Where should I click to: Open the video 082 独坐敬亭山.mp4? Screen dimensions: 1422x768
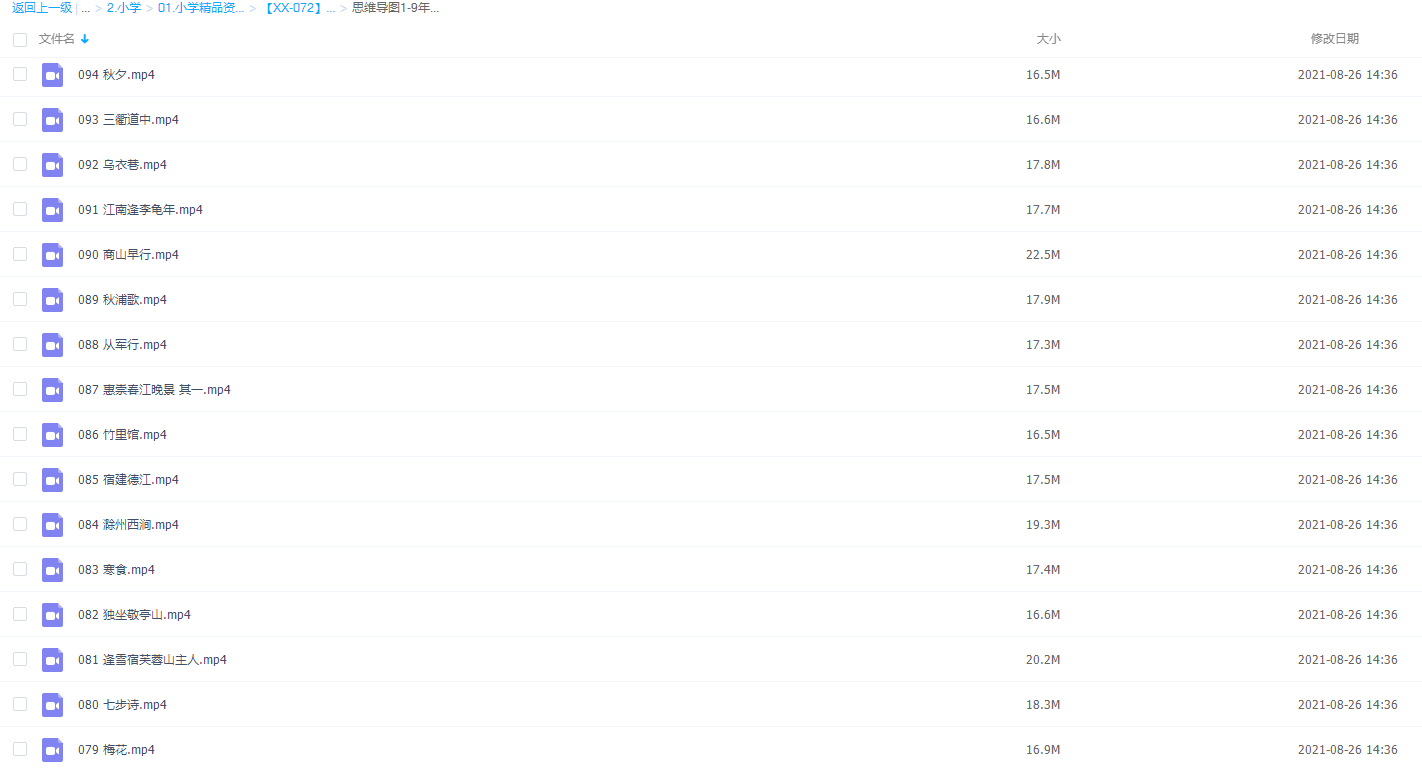coord(134,615)
